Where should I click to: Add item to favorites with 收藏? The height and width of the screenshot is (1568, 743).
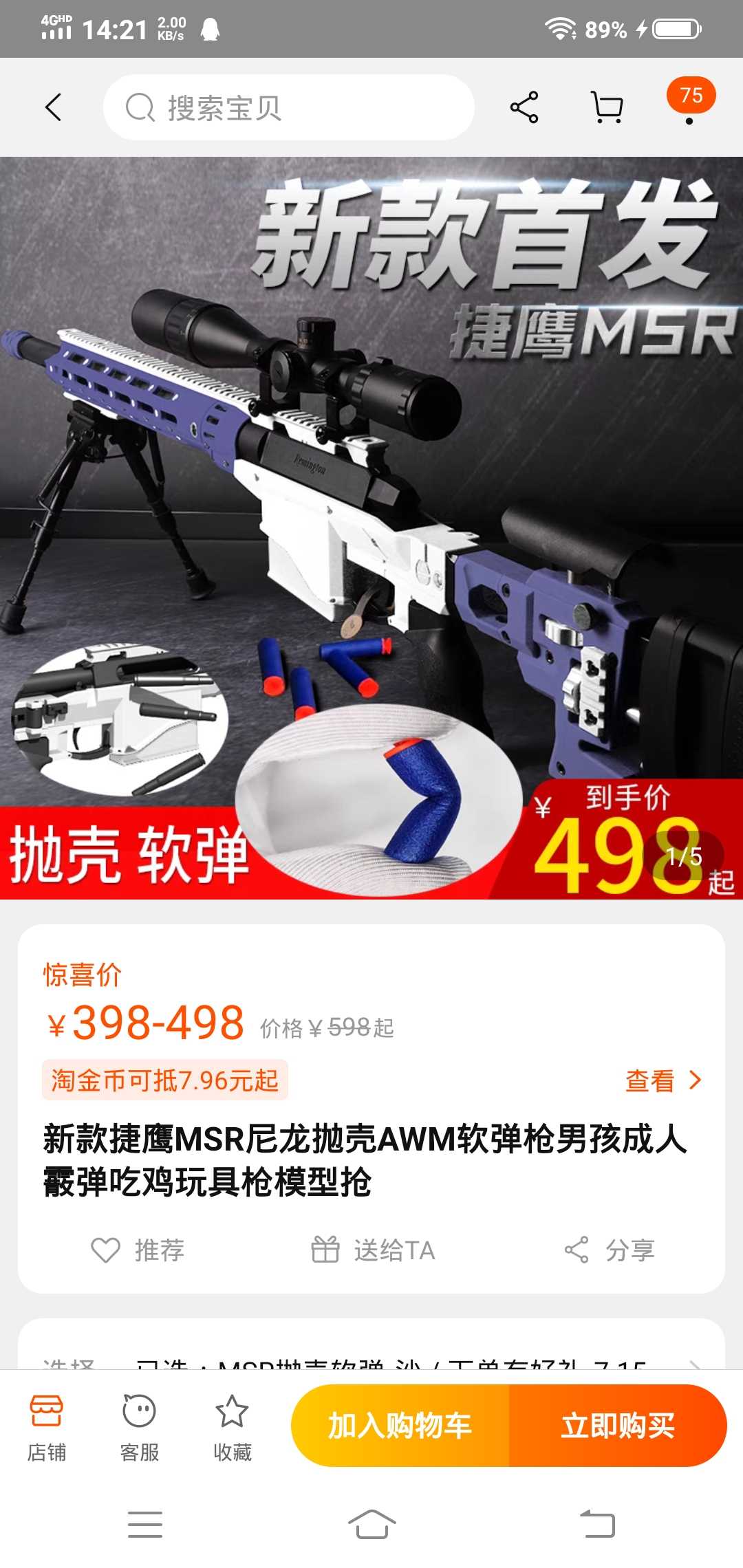(233, 1427)
